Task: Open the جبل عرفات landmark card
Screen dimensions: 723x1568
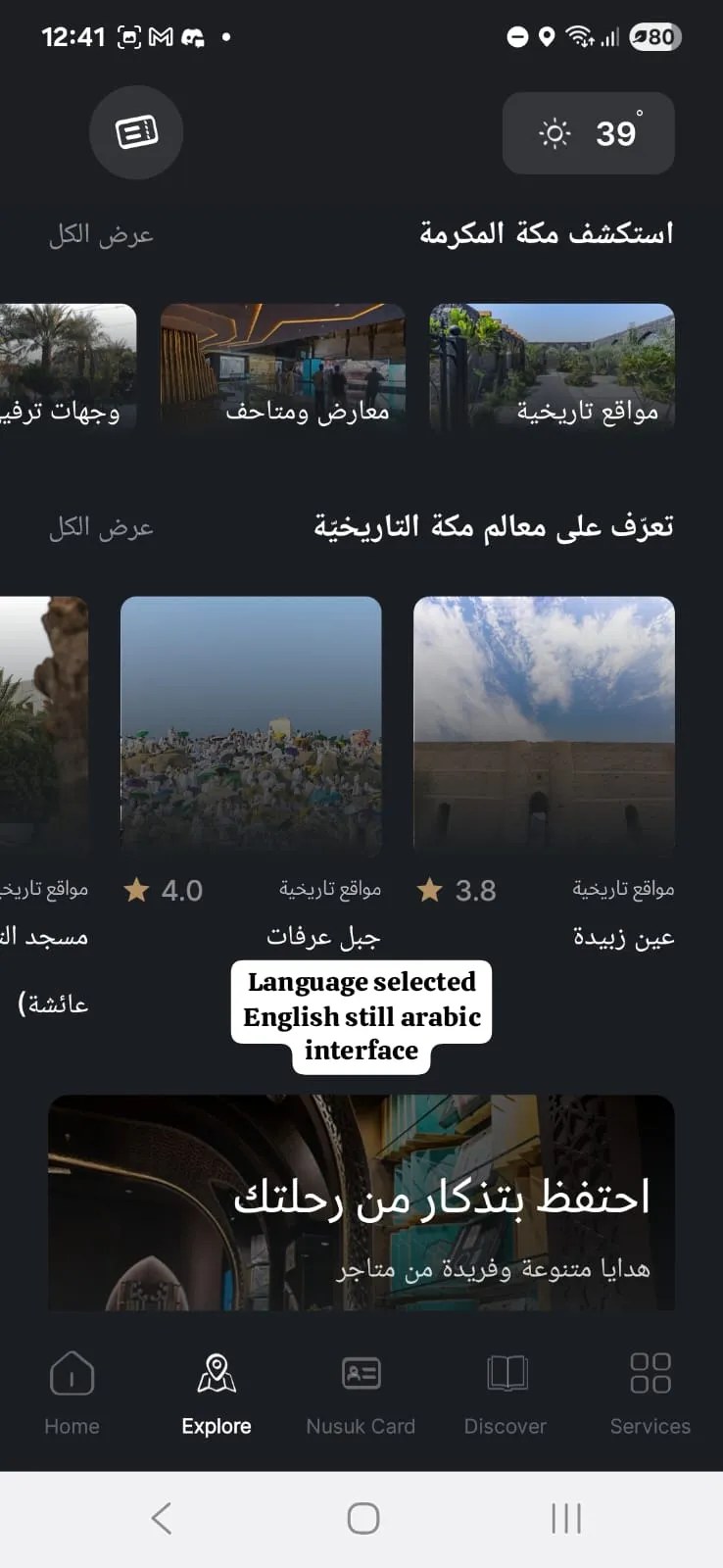Action: click(251, 725)
